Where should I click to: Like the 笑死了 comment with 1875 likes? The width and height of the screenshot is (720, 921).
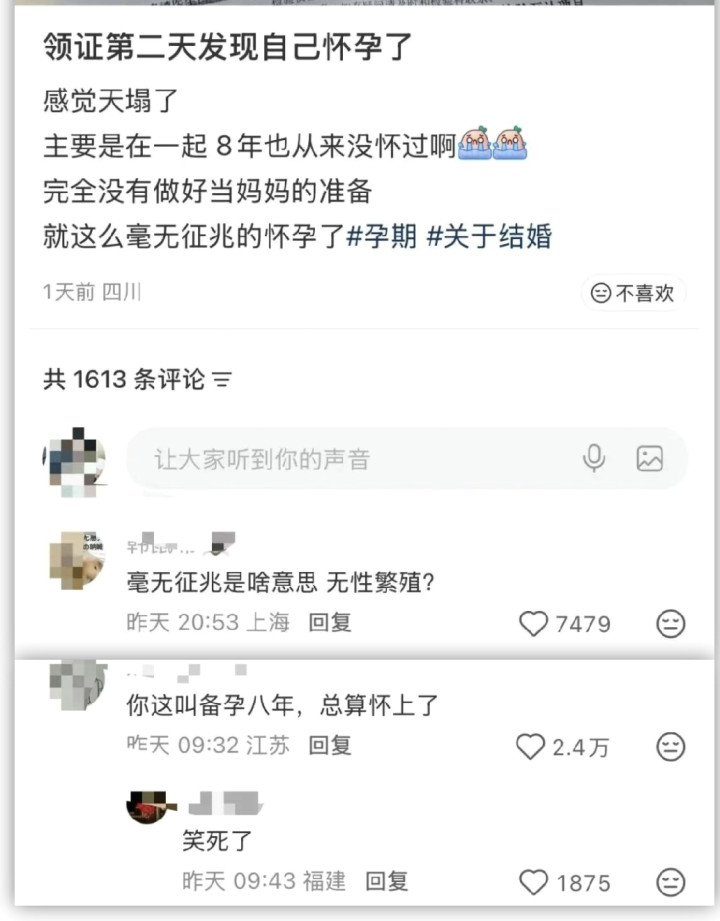tap(535, 882)
